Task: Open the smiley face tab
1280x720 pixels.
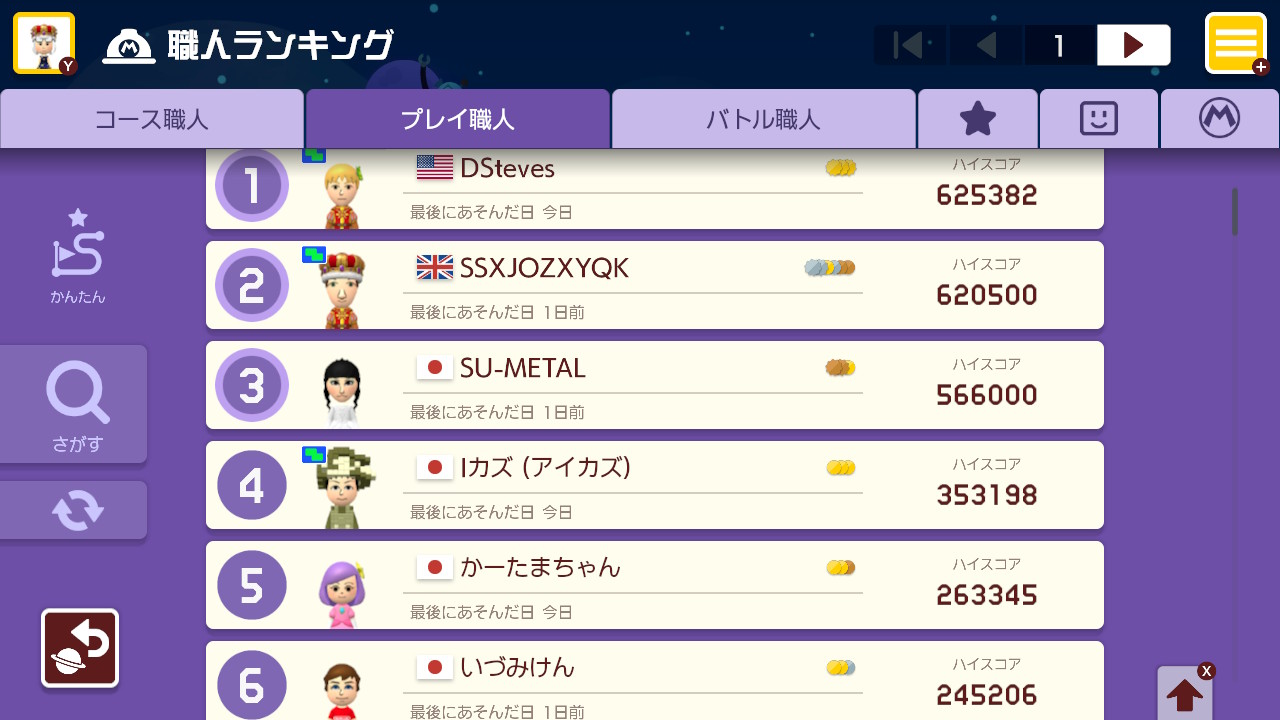Action: [1099, 119]
